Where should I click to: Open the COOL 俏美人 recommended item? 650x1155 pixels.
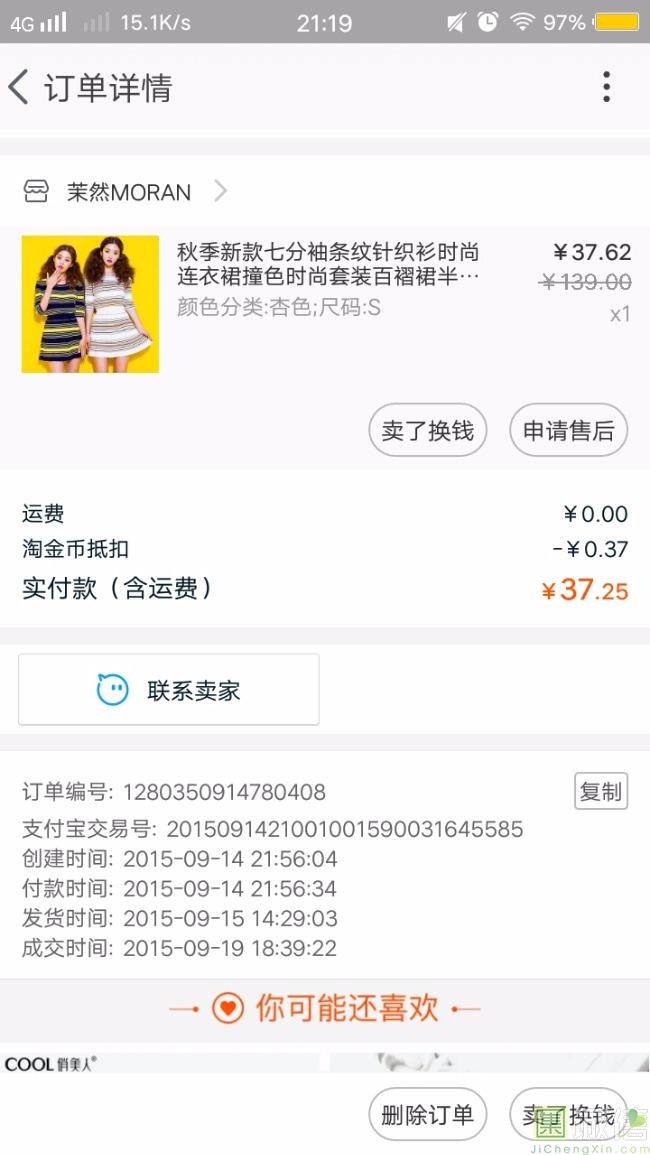pos(160,1063)
